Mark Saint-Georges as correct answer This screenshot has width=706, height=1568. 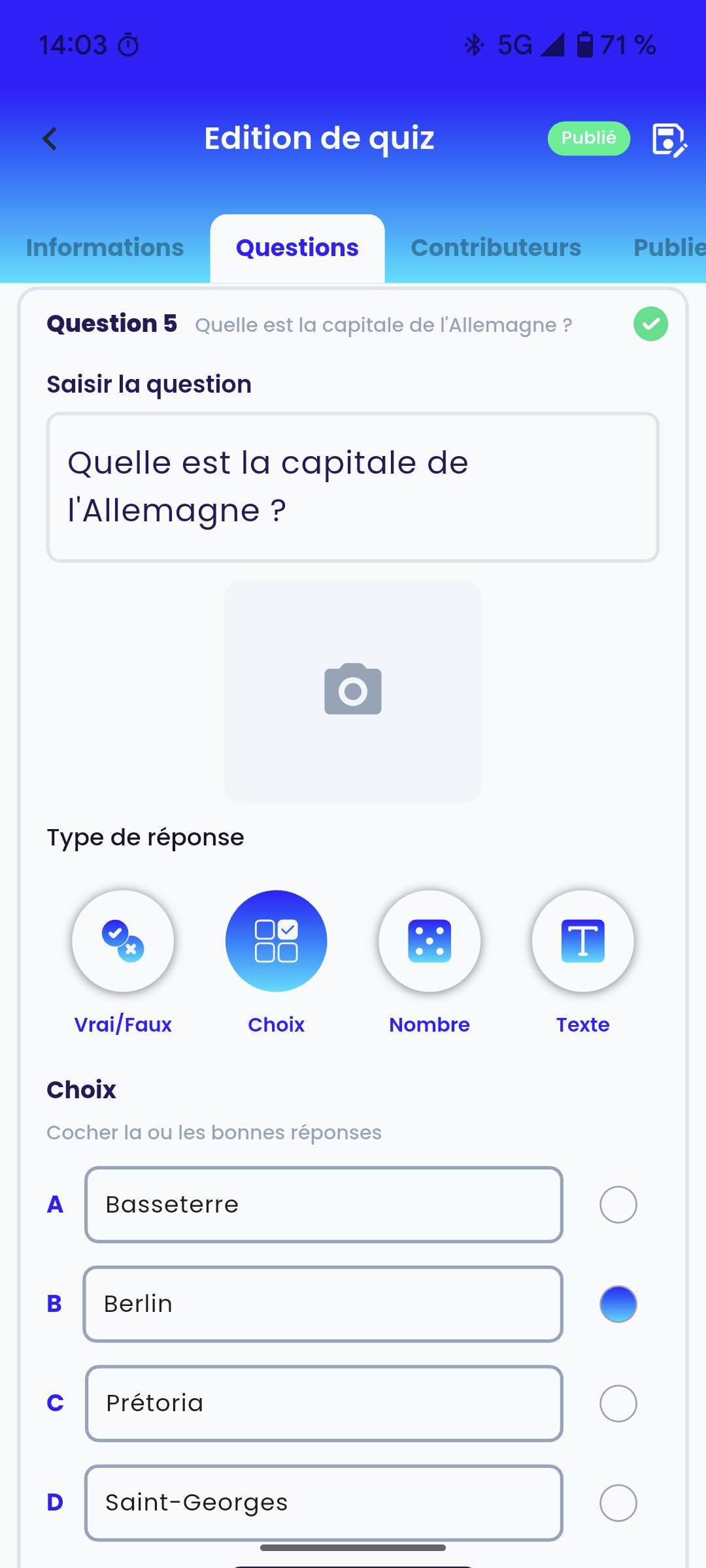tap(618, 1503)
